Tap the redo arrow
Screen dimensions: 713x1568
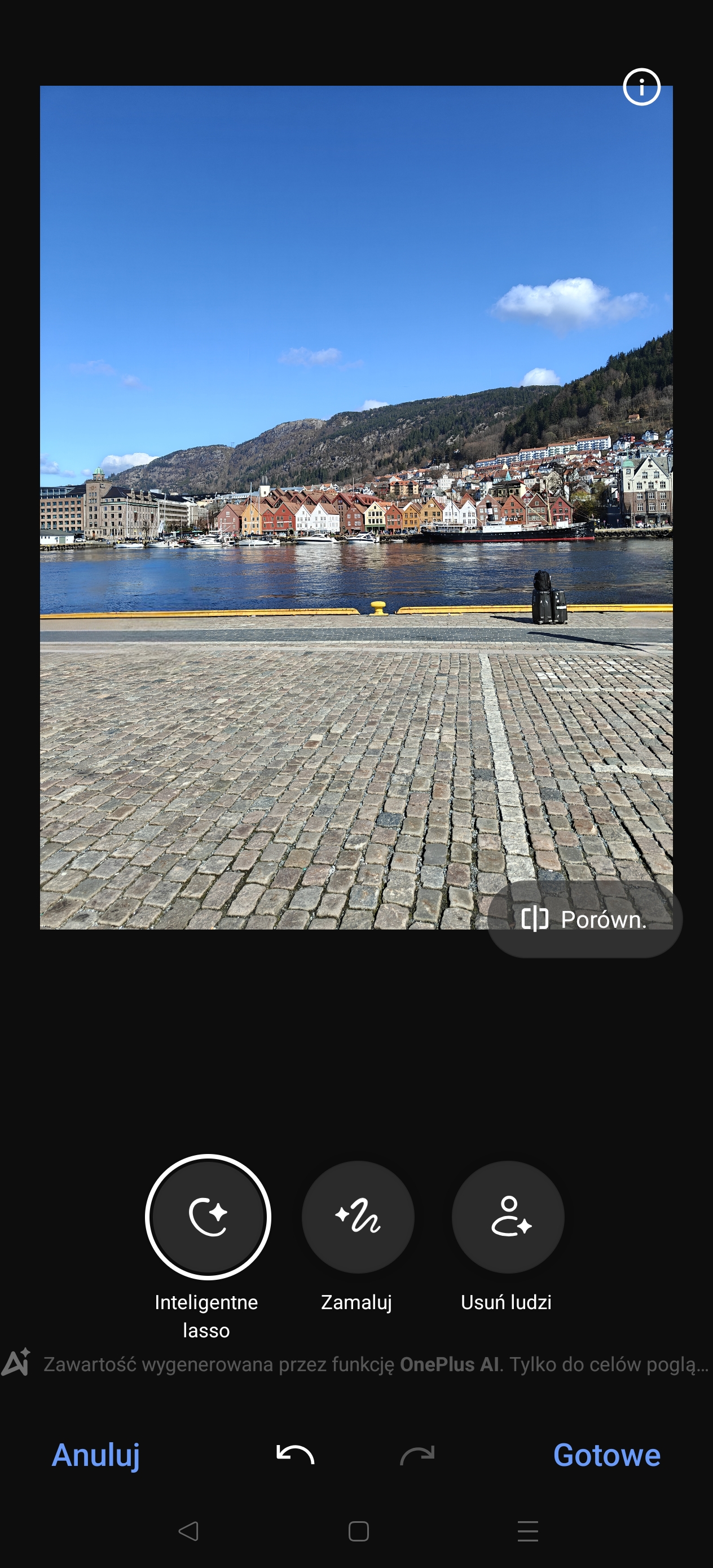(x=417, y=1455)
